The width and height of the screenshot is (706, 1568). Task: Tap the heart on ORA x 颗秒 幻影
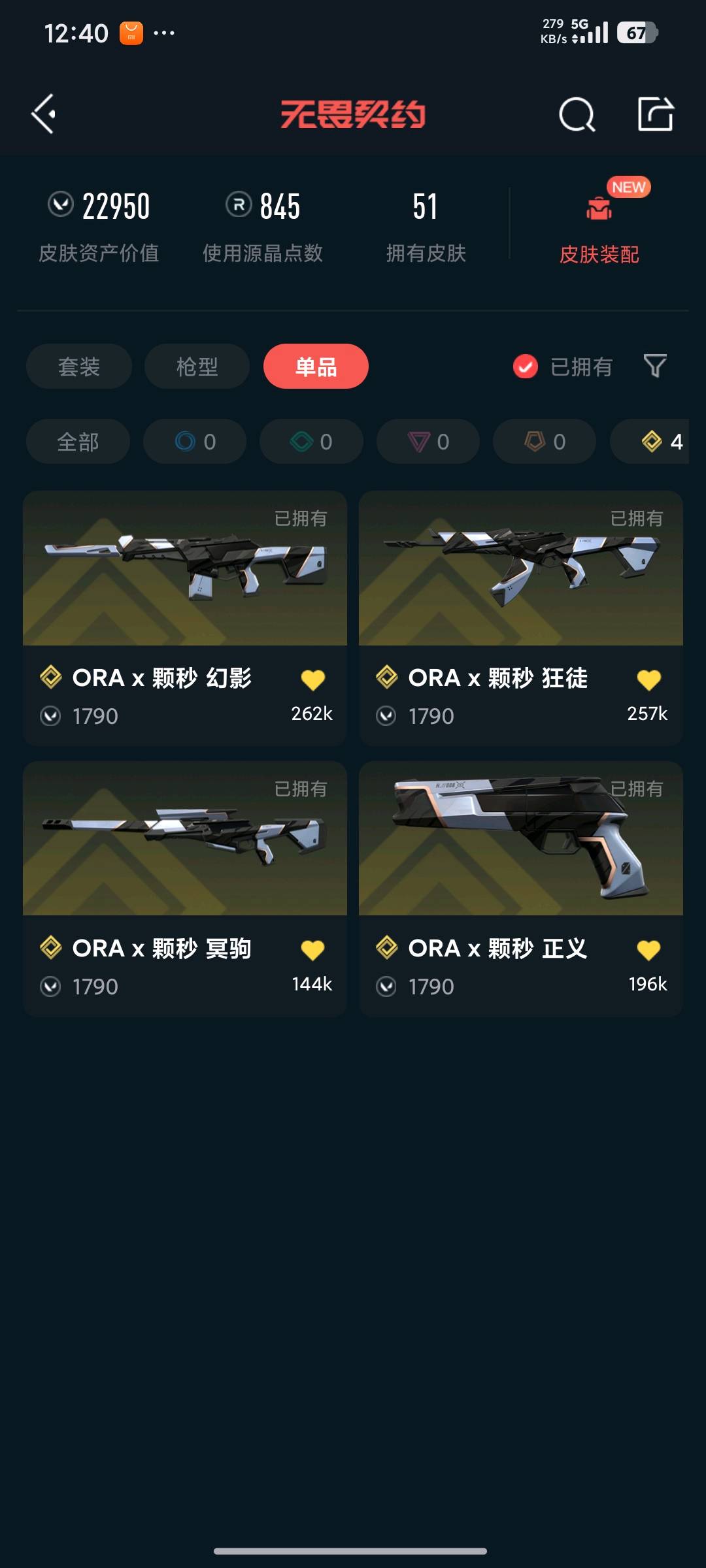[312, 679]
